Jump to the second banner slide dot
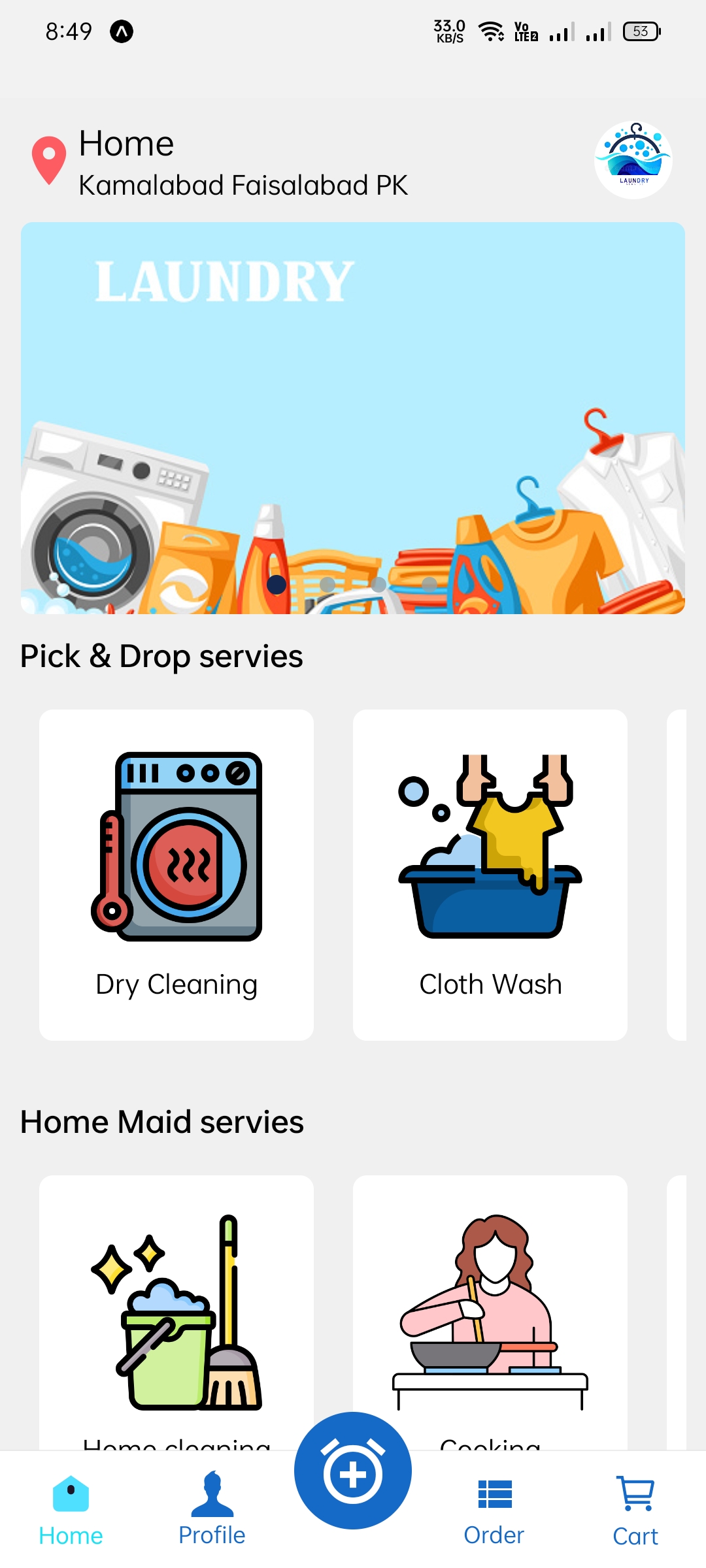 tap(328, 584)
